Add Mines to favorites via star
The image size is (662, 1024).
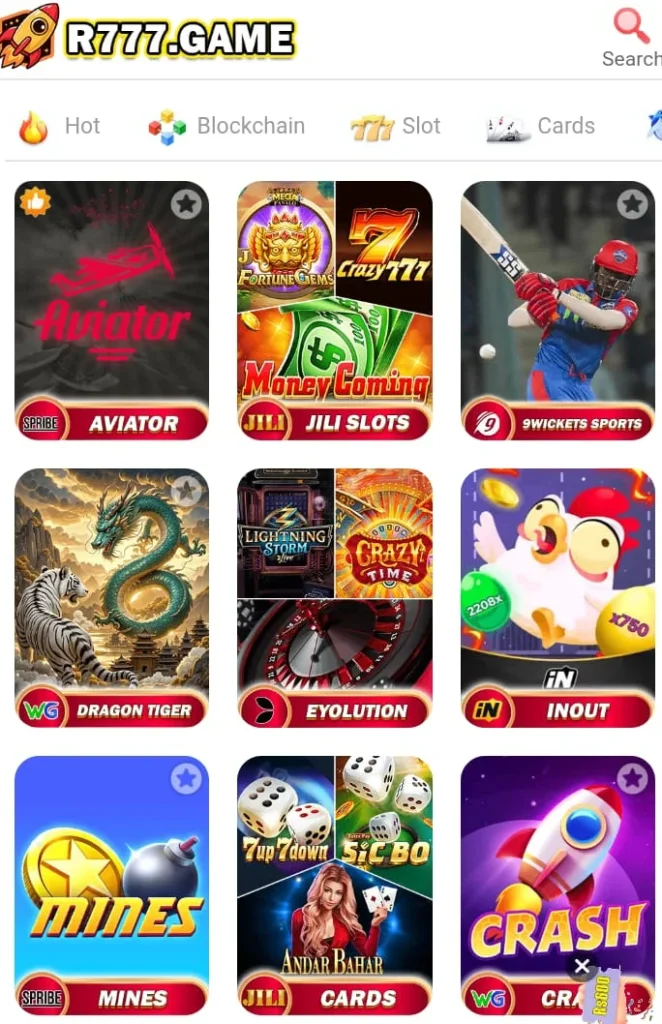coord(185,779)
